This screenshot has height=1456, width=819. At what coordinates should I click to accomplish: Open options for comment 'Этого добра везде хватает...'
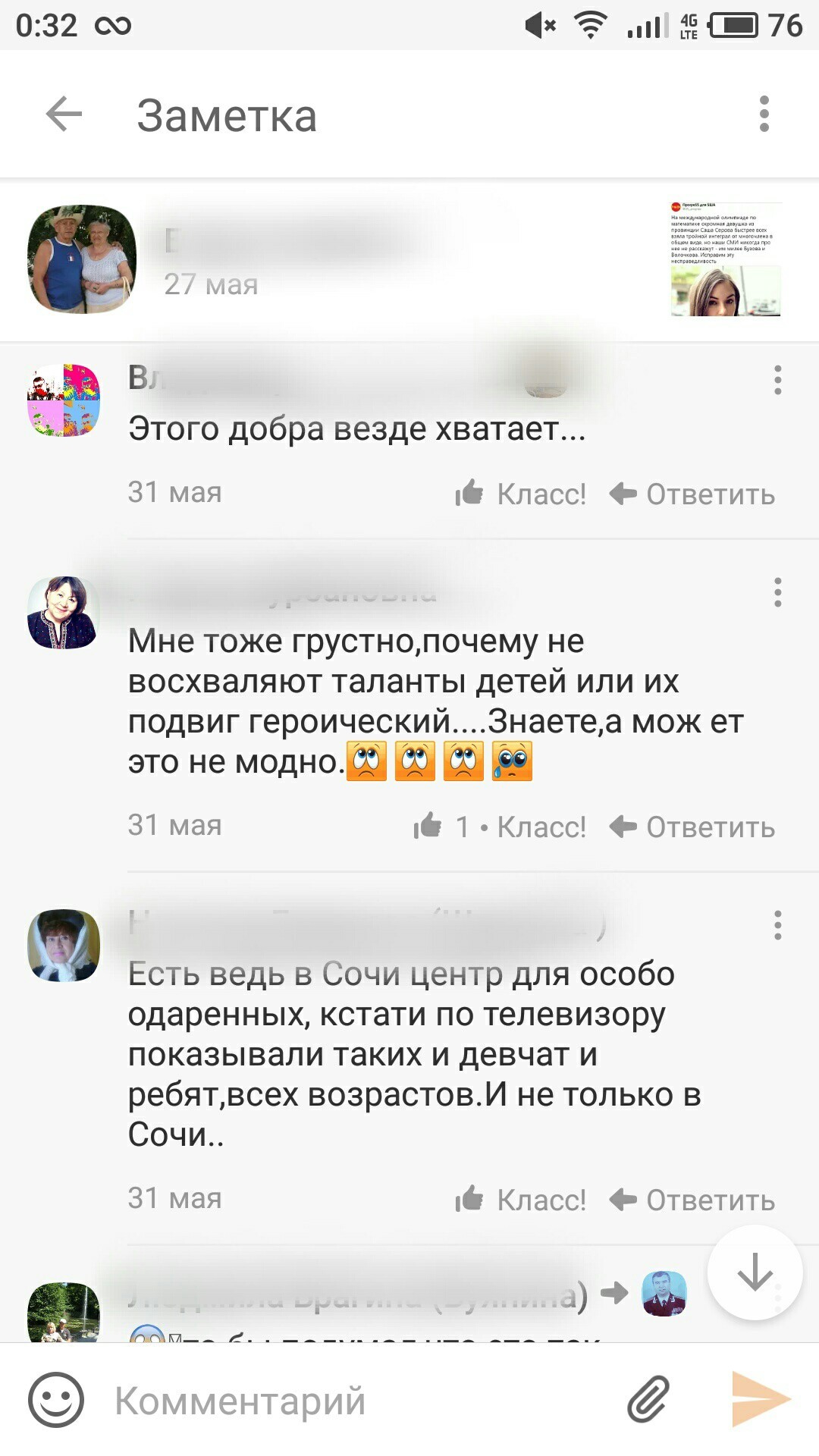pos(777,380)
